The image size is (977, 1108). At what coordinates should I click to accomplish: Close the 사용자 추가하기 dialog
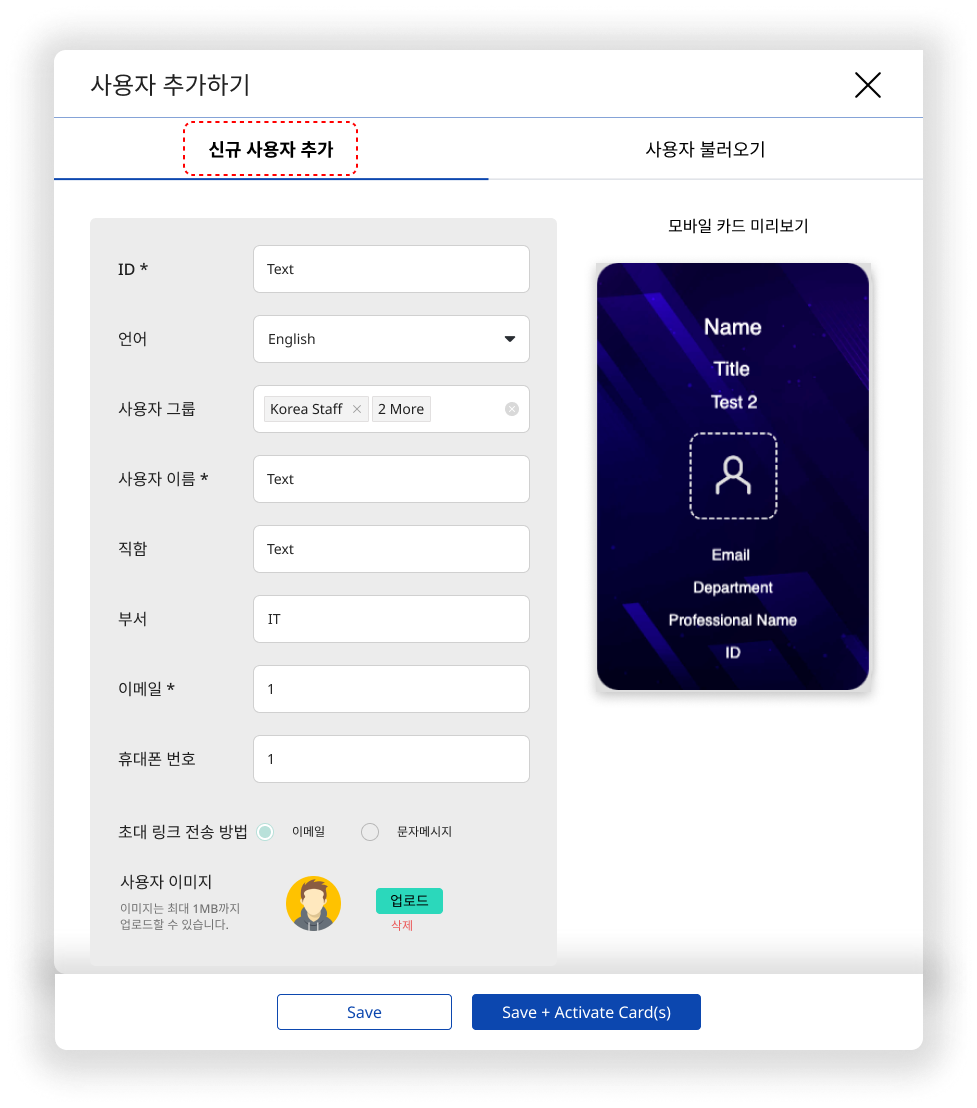click(x=867, y=85)
